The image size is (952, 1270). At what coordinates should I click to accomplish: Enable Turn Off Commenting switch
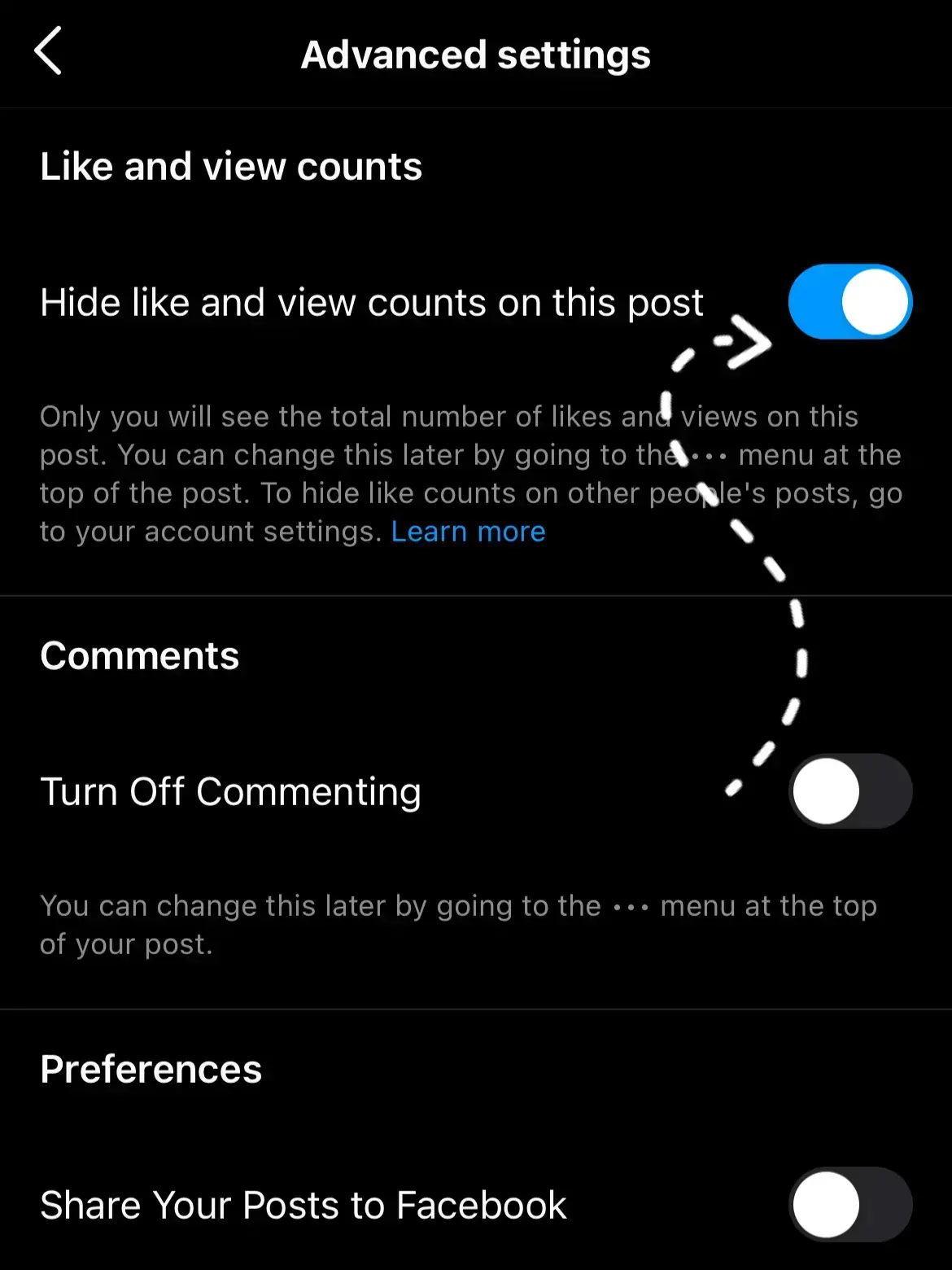(849, 791)
